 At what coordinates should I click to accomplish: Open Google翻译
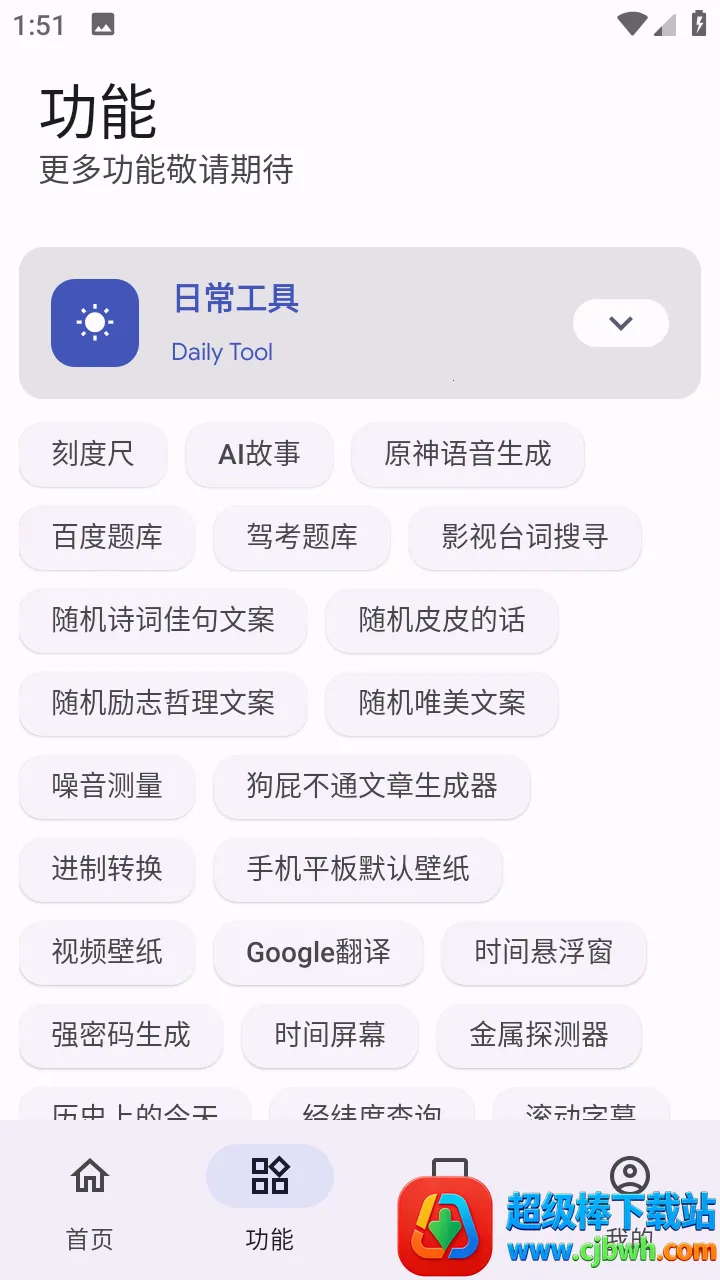point(318,952)
